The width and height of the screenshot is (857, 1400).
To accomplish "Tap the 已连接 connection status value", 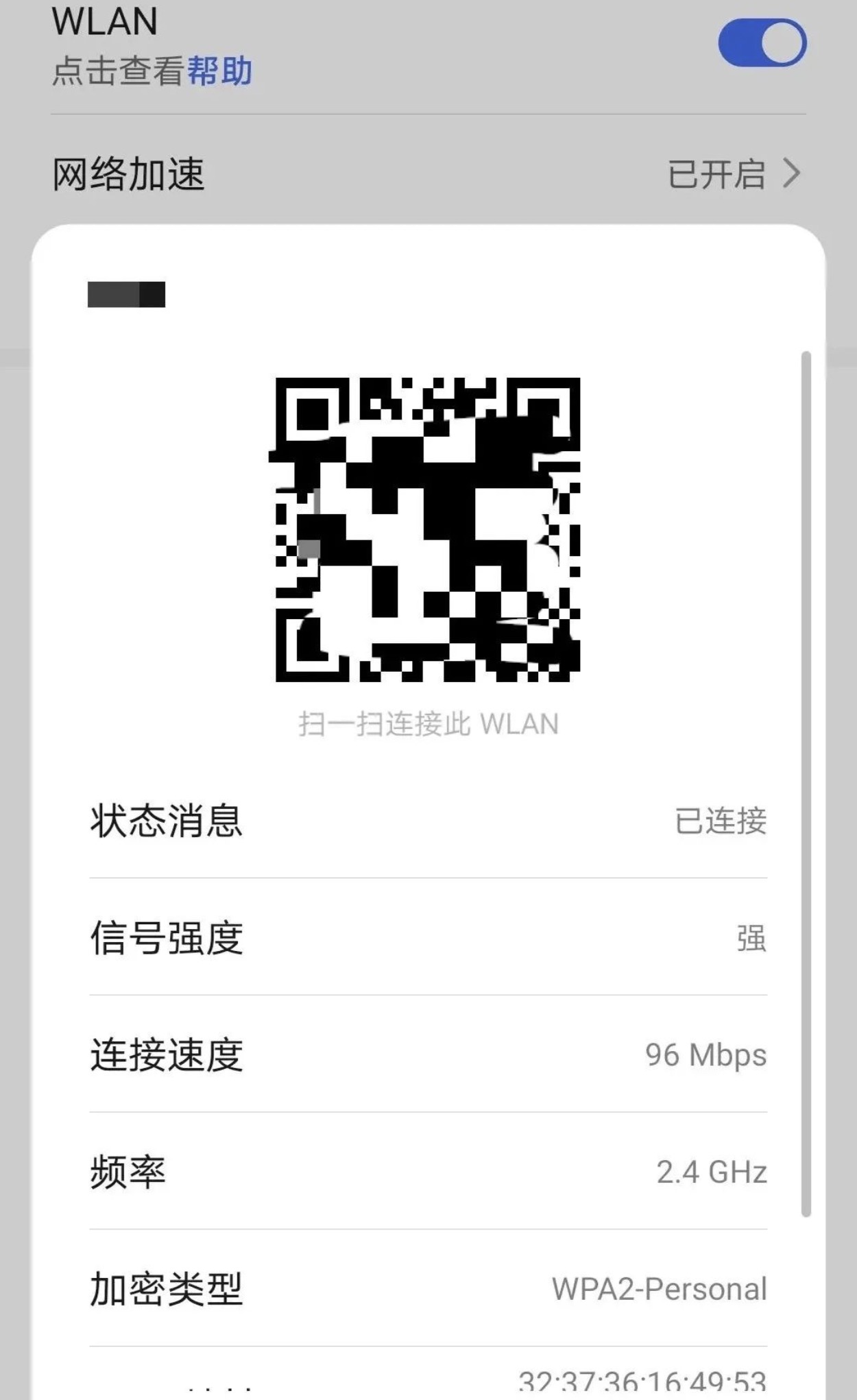I will pos(717,822).
